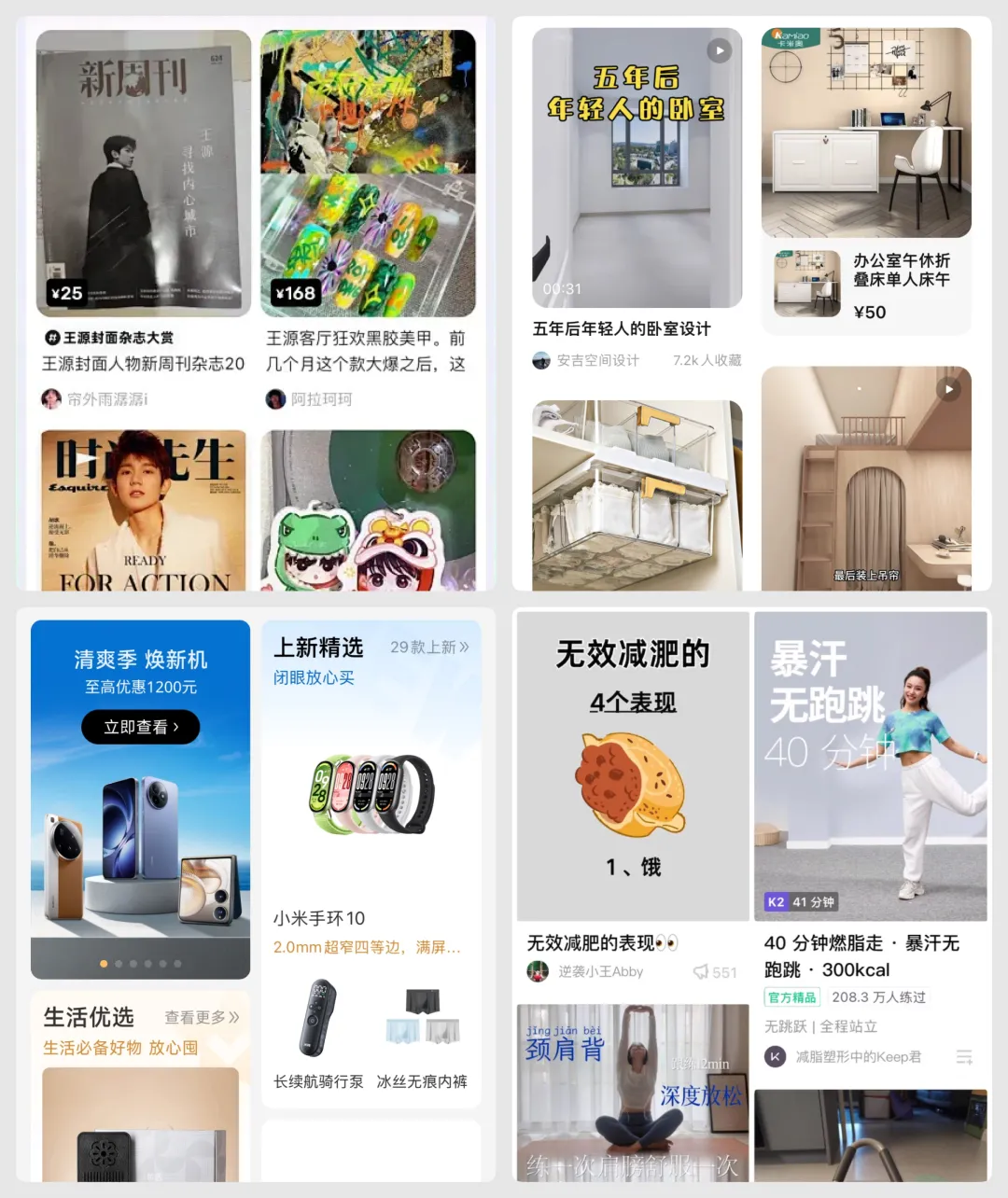Play the 五年后年轻人的卧室 video

pyautogui.click(x=719, y=50)
